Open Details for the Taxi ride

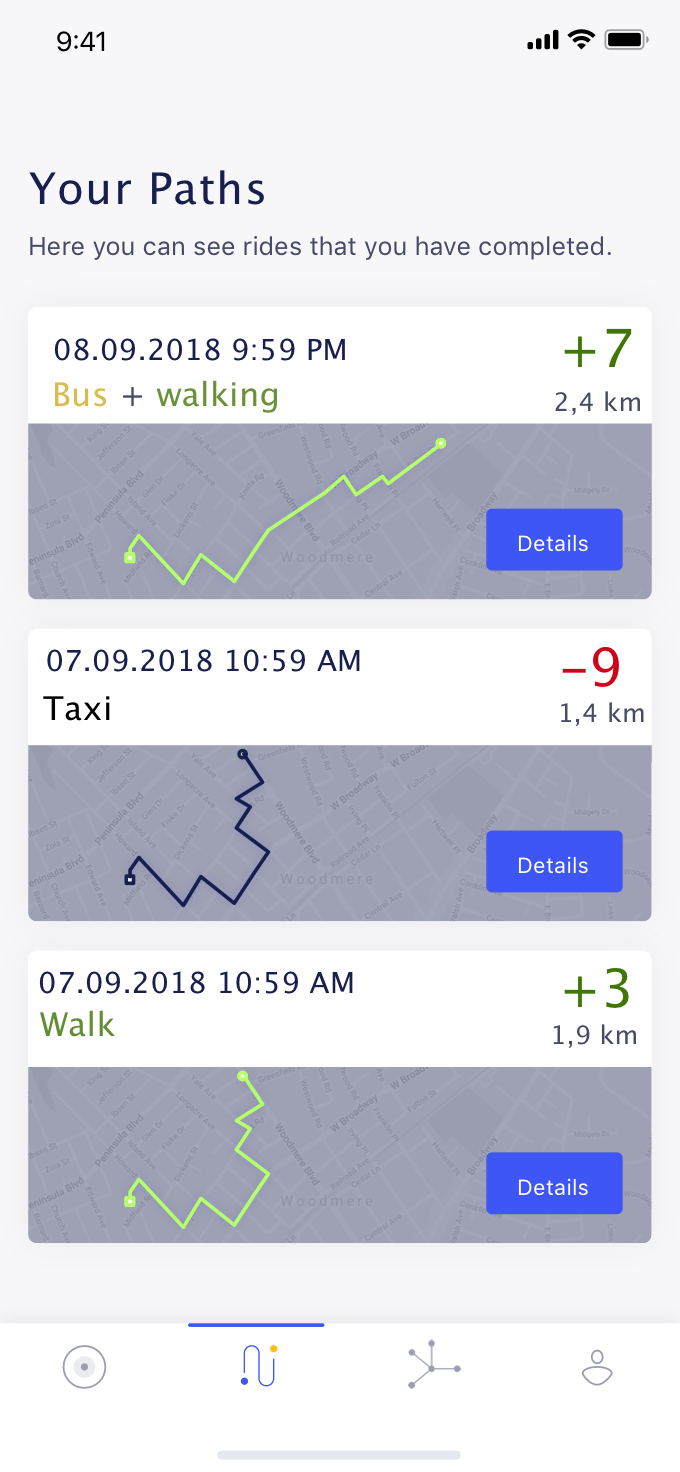[554, 862]
